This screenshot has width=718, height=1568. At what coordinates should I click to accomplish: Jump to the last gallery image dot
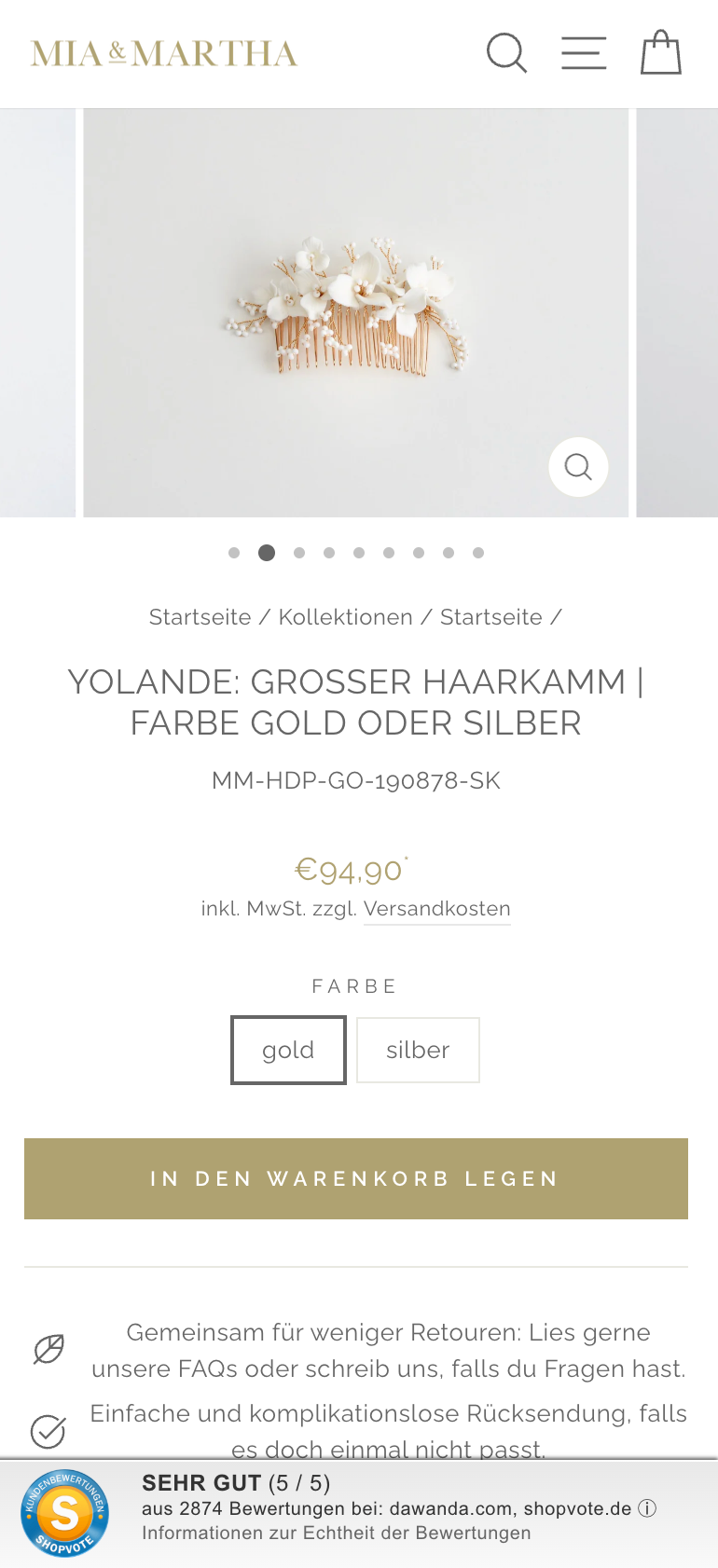pos(478,553)
